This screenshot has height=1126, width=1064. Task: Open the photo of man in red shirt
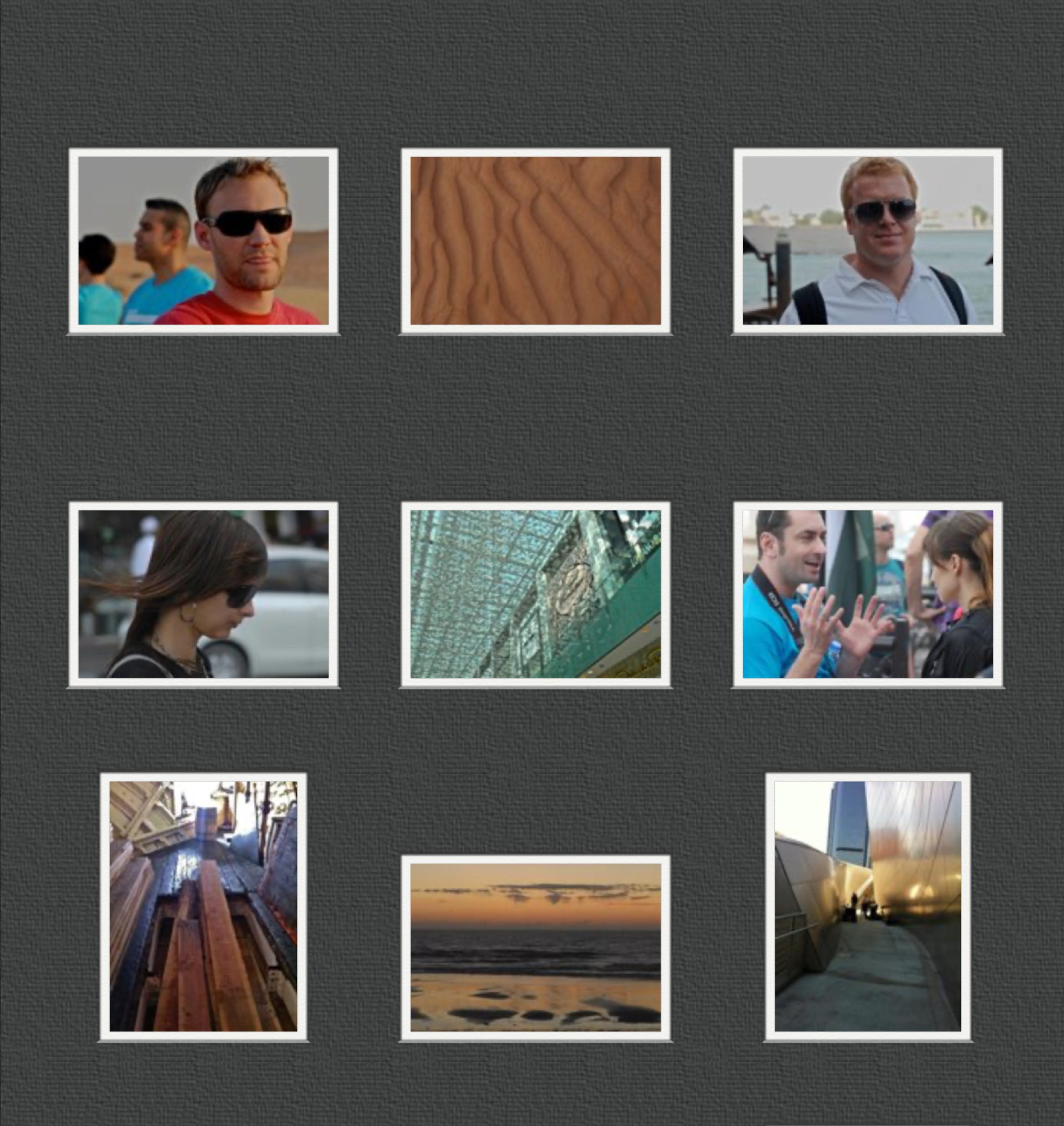[203, 240]
